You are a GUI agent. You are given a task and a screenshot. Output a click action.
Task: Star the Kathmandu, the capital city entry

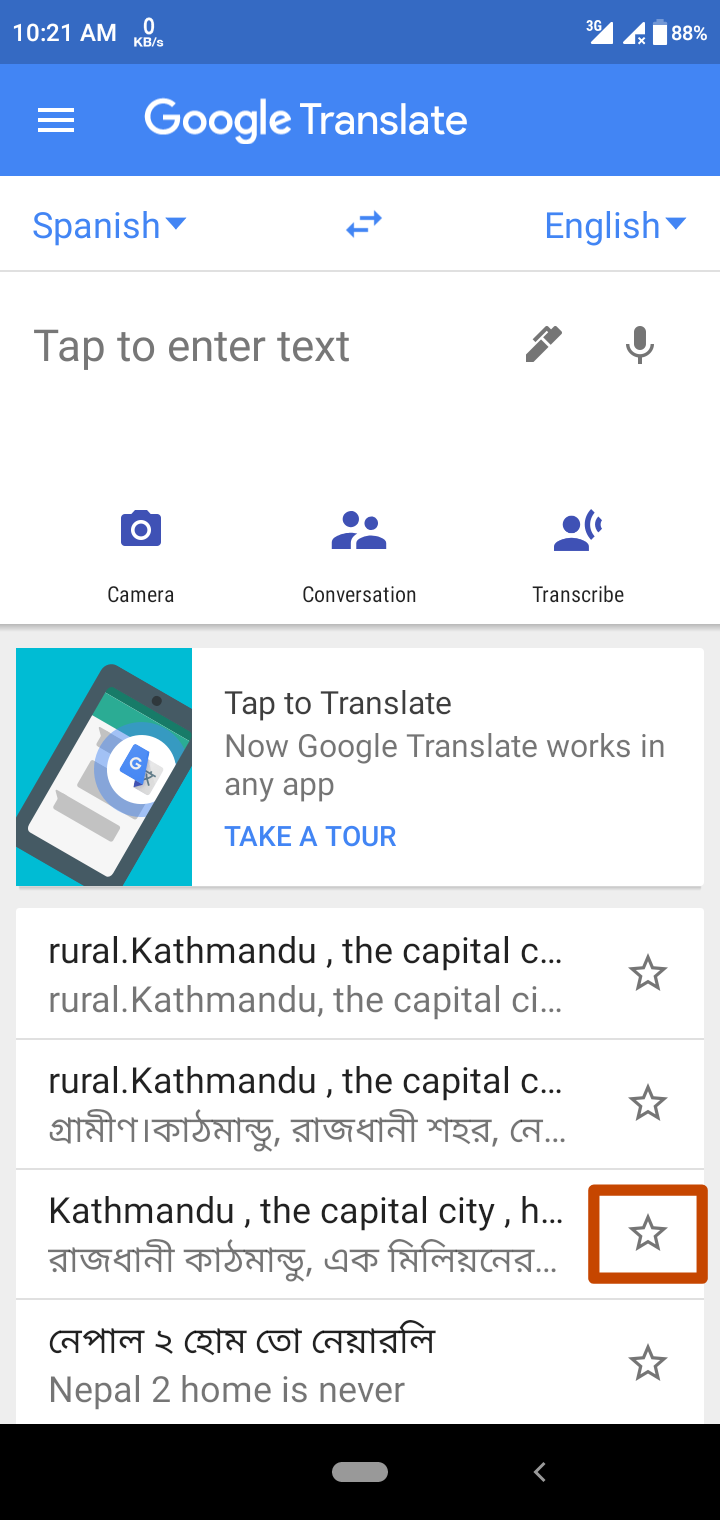pyautogui.click(x=648, y=1234)
